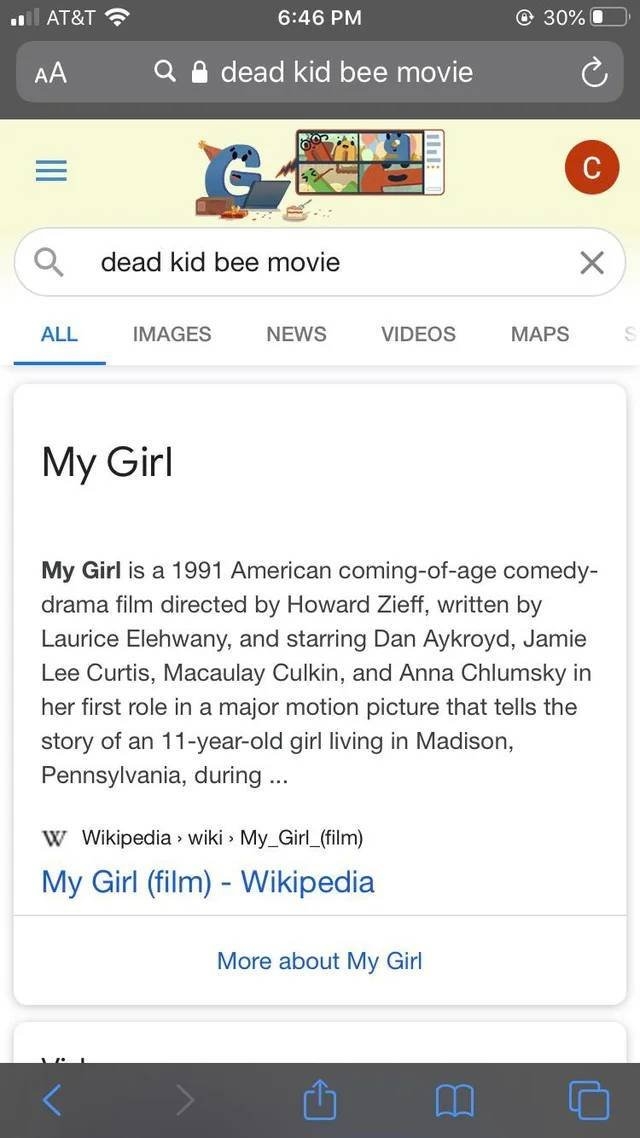This screenshot has height=1138, width=640.
Task: Show open Safari tabs
Action: coord(589,1100)
